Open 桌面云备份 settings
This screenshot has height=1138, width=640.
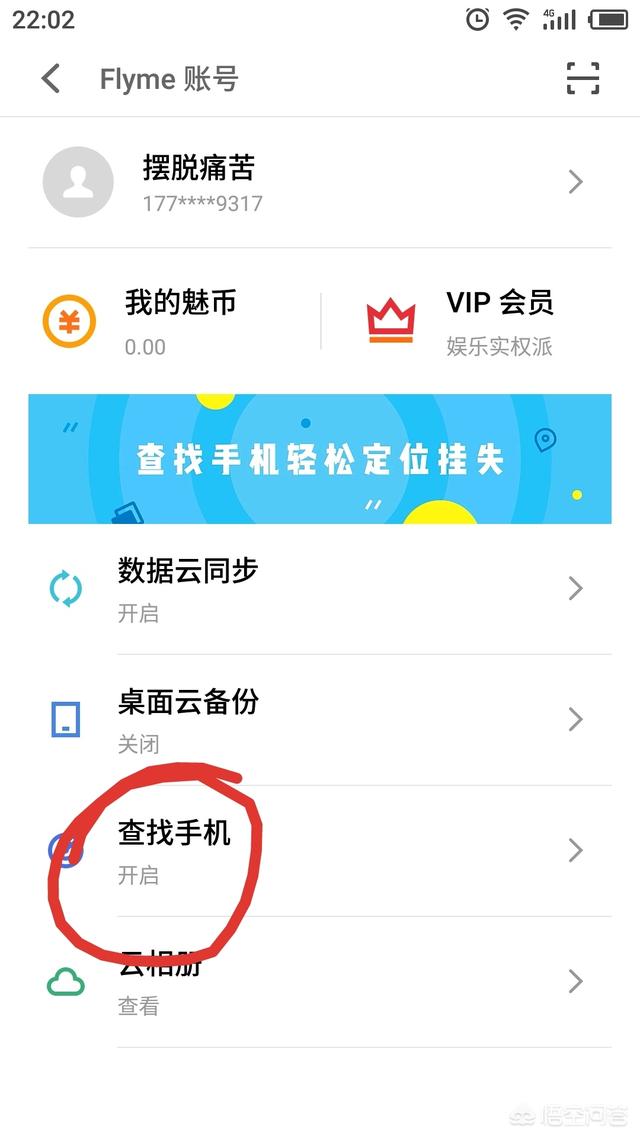[x=320, y=719]
